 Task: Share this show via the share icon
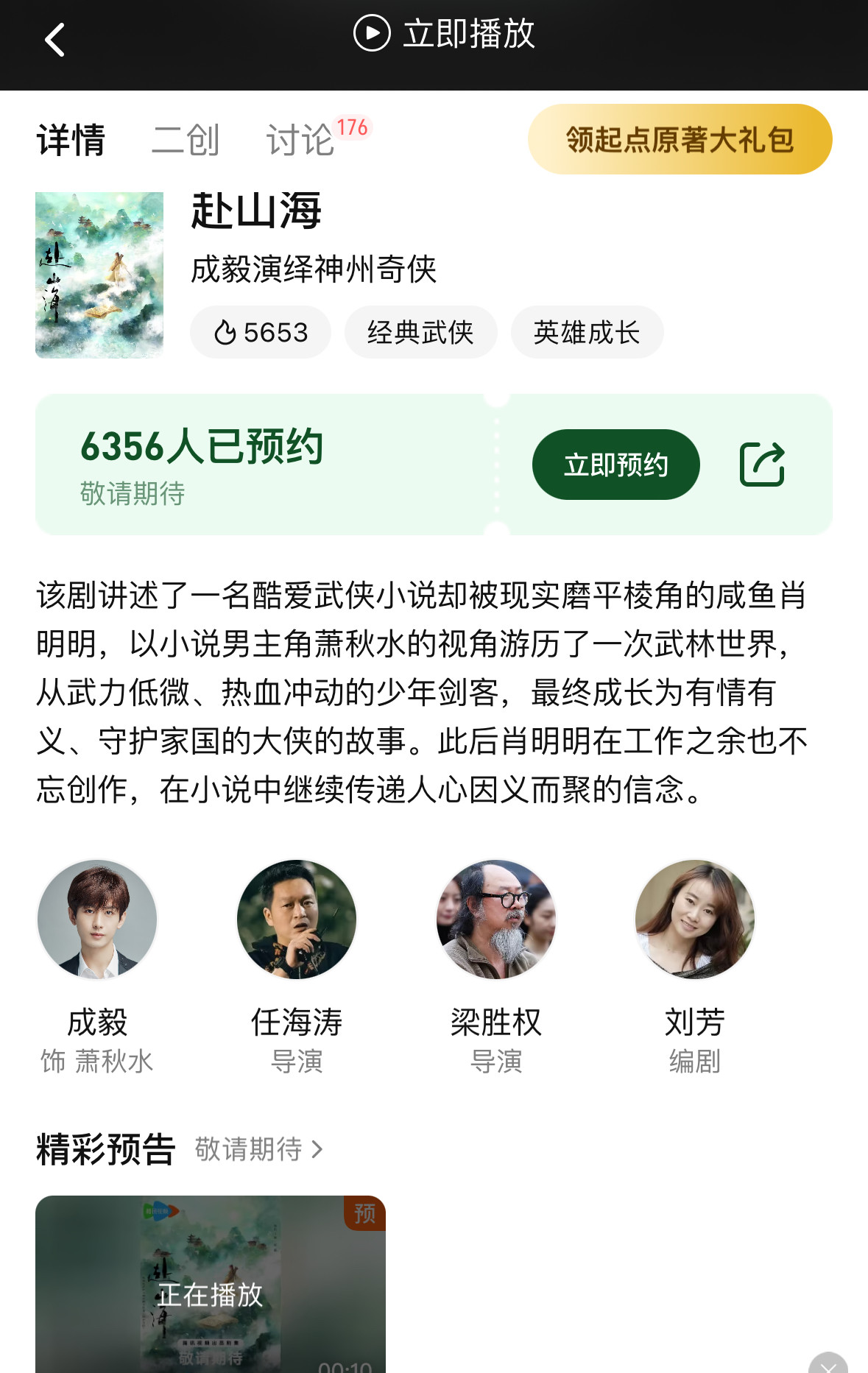[x=762, y=465]
